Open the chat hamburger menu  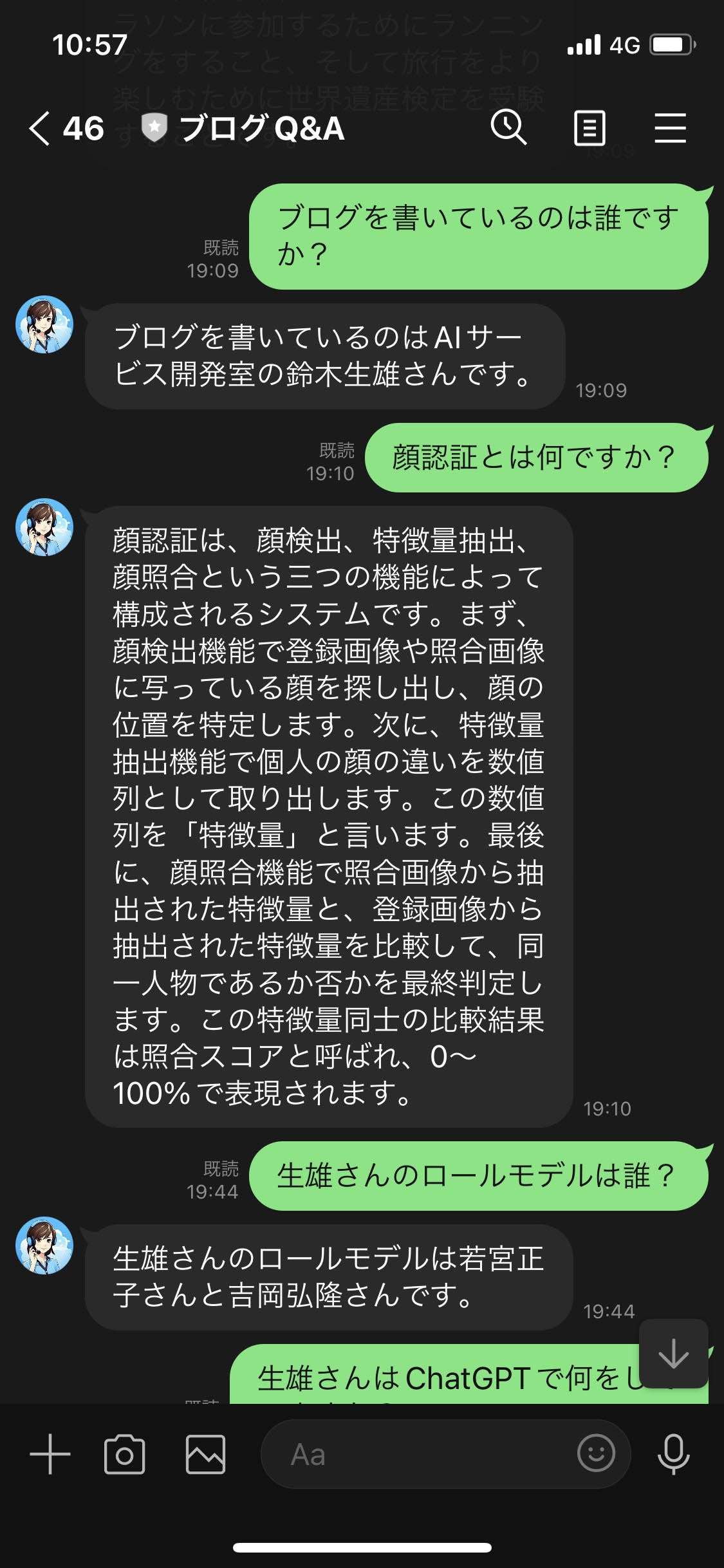tap(670, 128)
